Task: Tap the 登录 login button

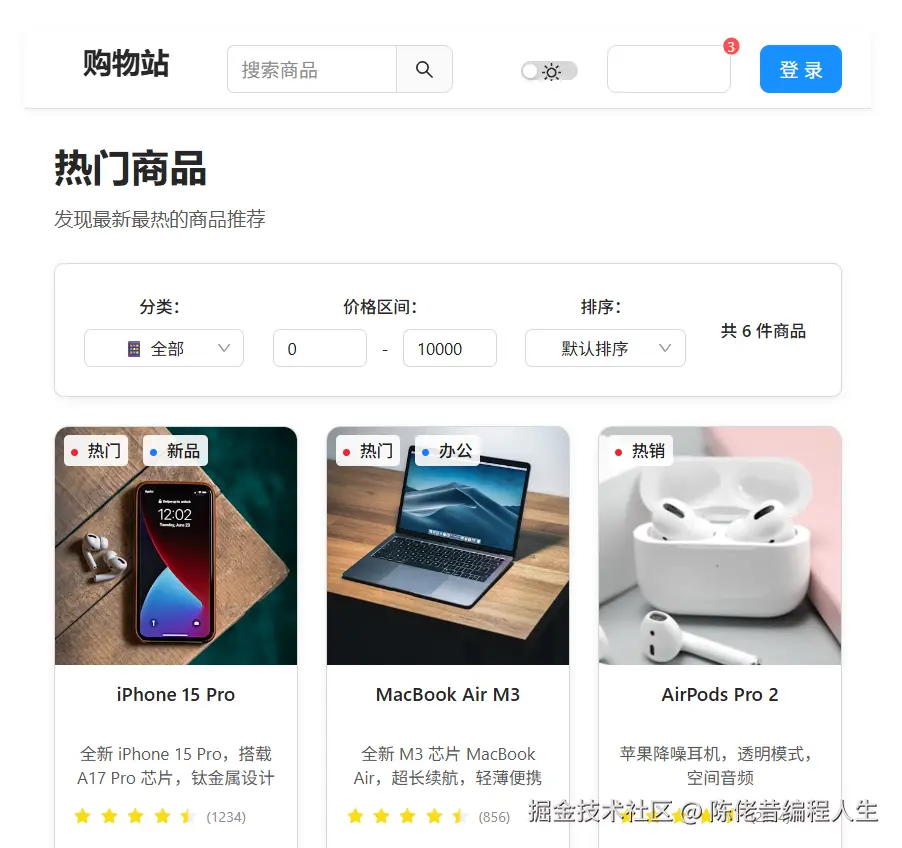Action: coord(800,69)
